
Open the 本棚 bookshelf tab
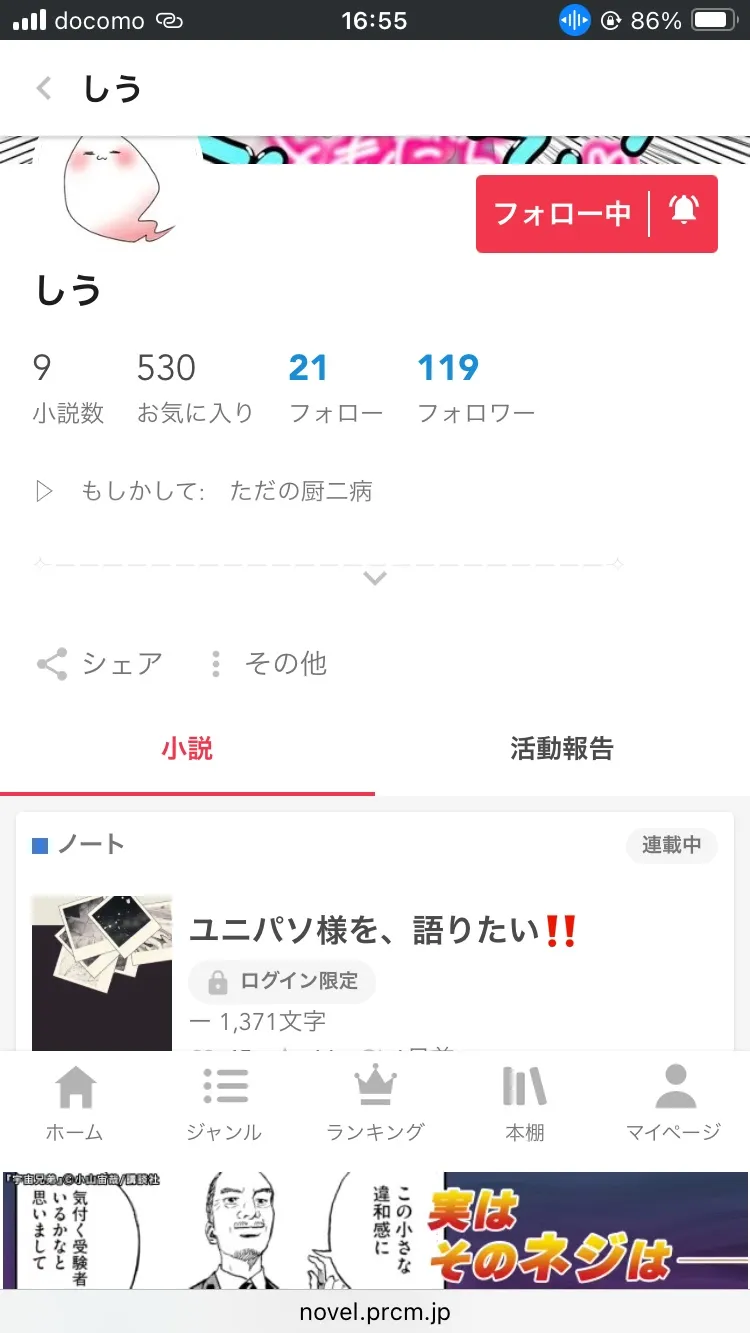point(525,1103)
